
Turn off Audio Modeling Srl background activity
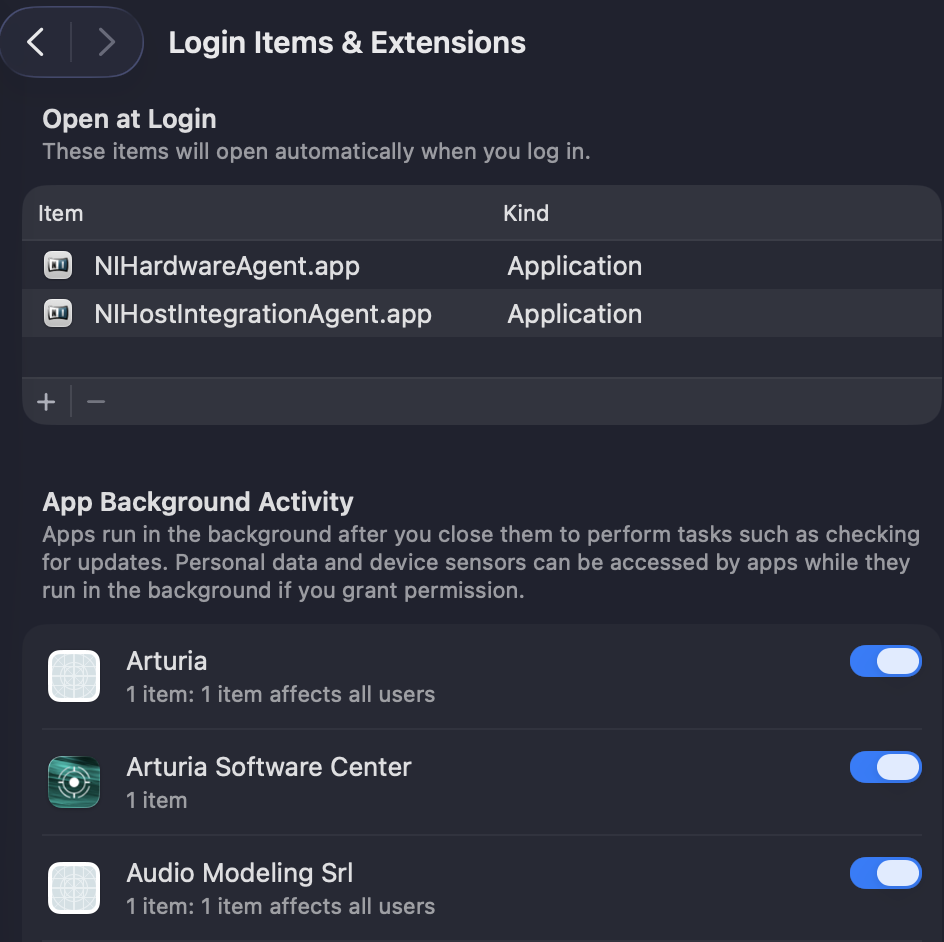(x=885, y=873)
